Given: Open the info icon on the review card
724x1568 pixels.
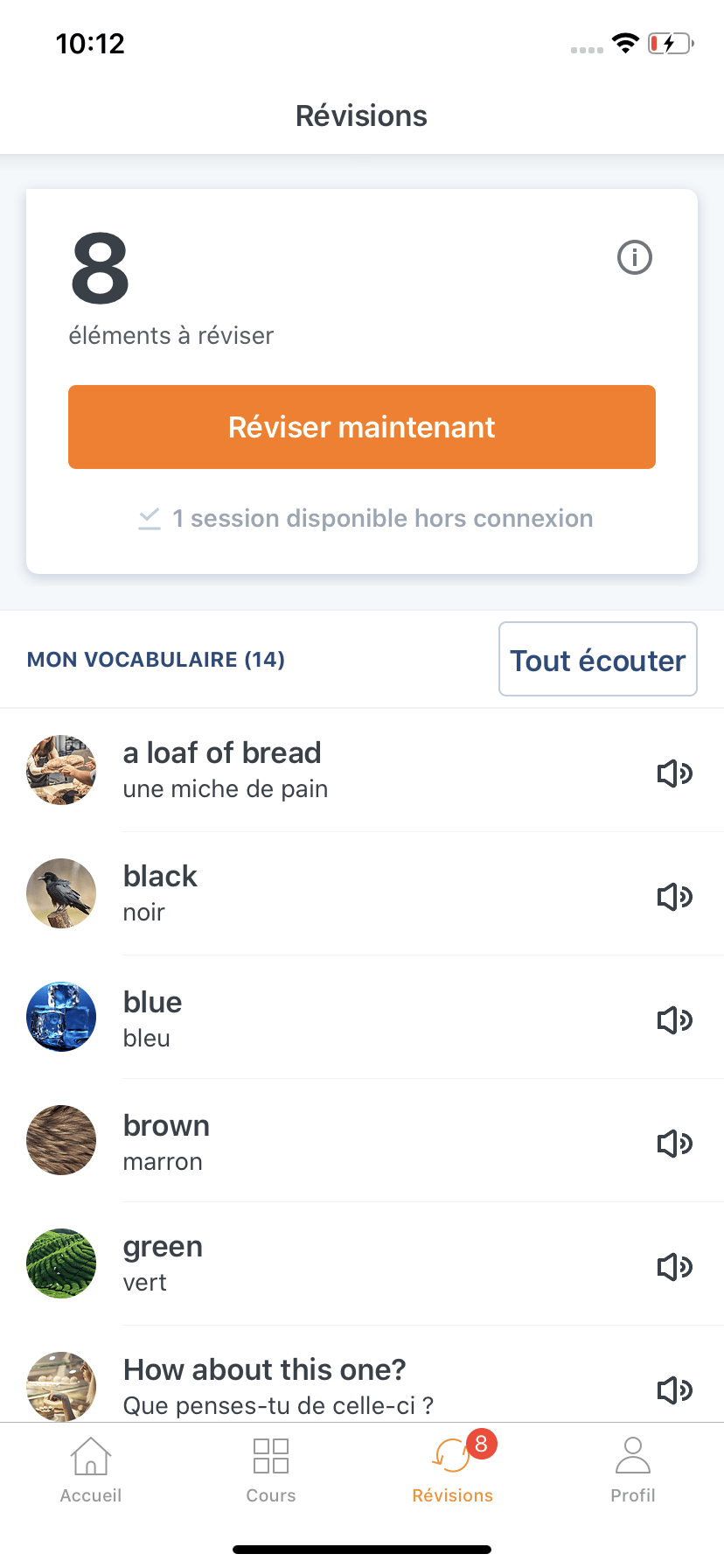Looking at the screenshot, I should click(635, 257).
